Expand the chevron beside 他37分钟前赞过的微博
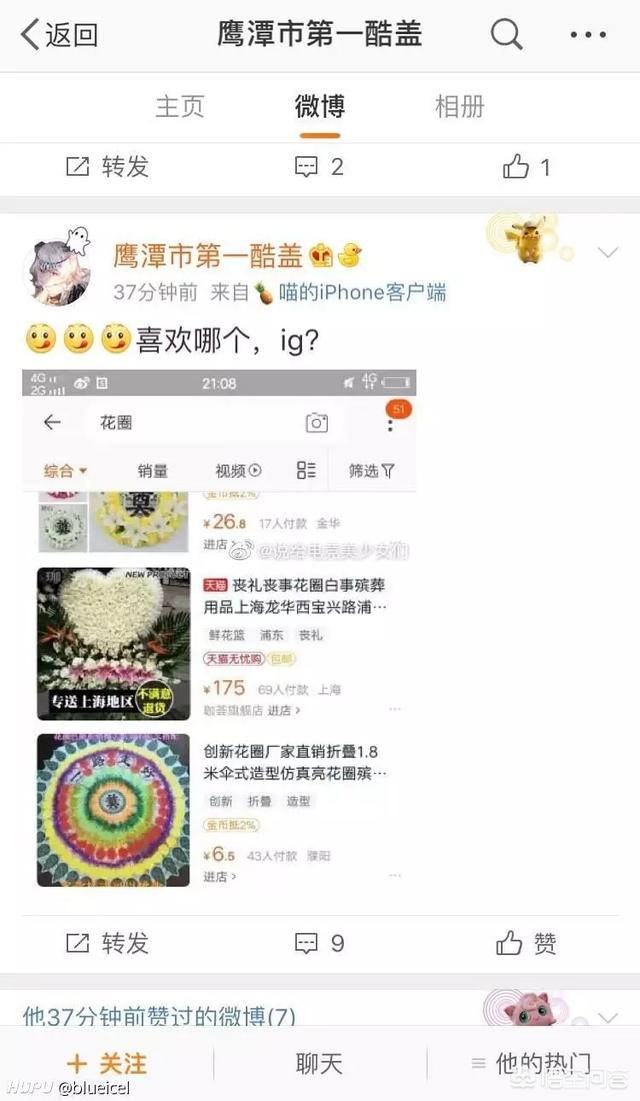This screenshot has height=1101, width=640. [x=608, y=1016]
